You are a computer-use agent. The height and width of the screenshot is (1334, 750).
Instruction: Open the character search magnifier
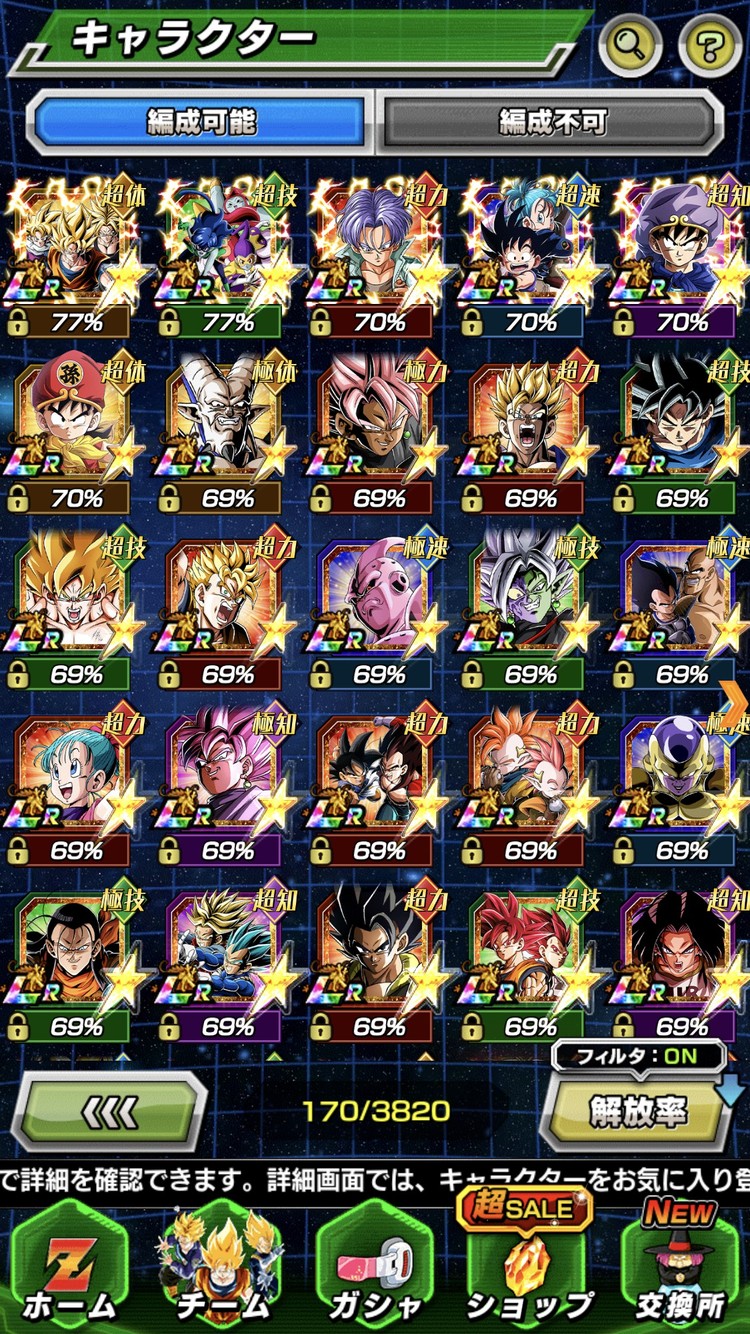[631, 44]
